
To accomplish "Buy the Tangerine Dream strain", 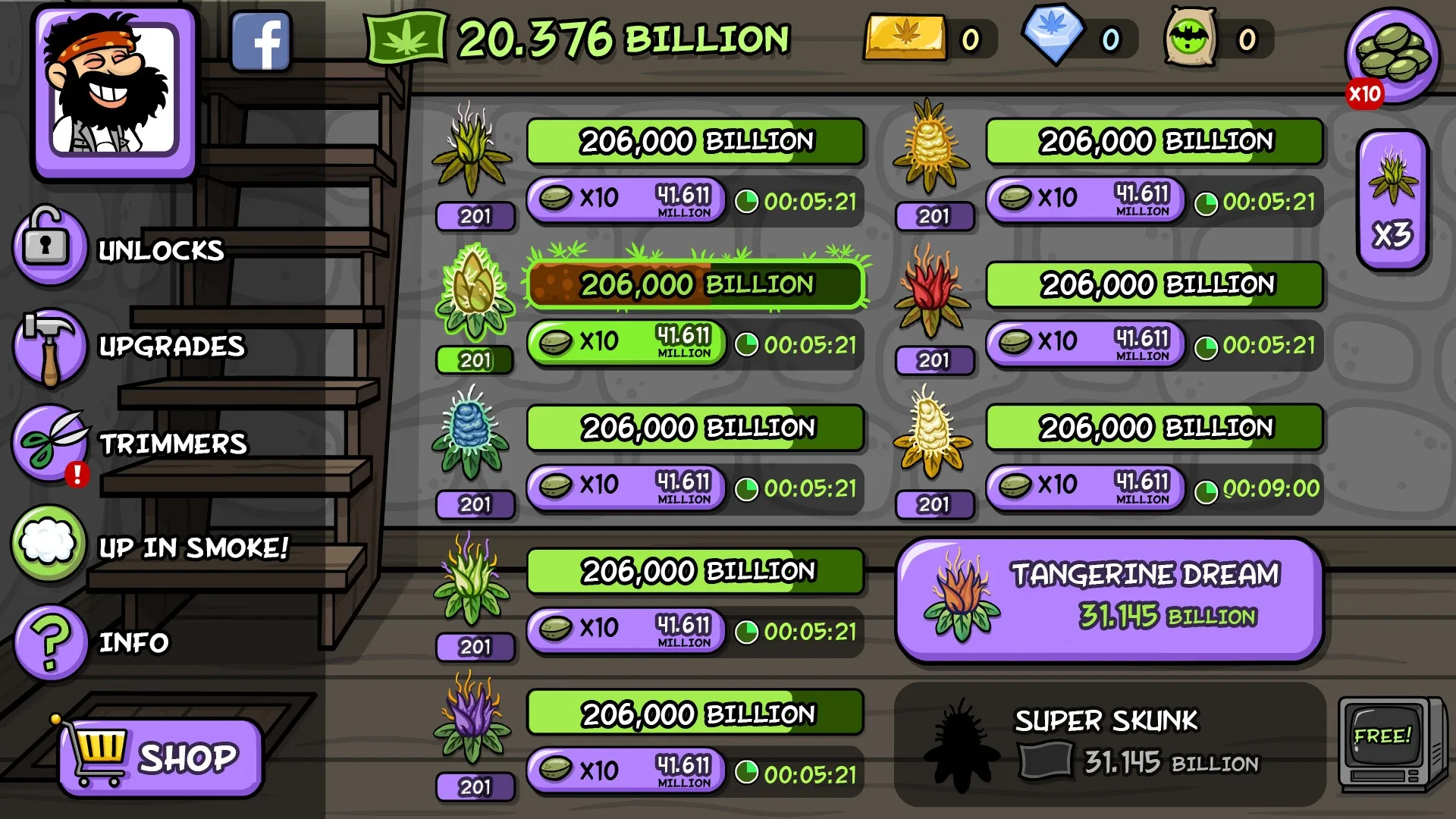I will pos(1109,601).
